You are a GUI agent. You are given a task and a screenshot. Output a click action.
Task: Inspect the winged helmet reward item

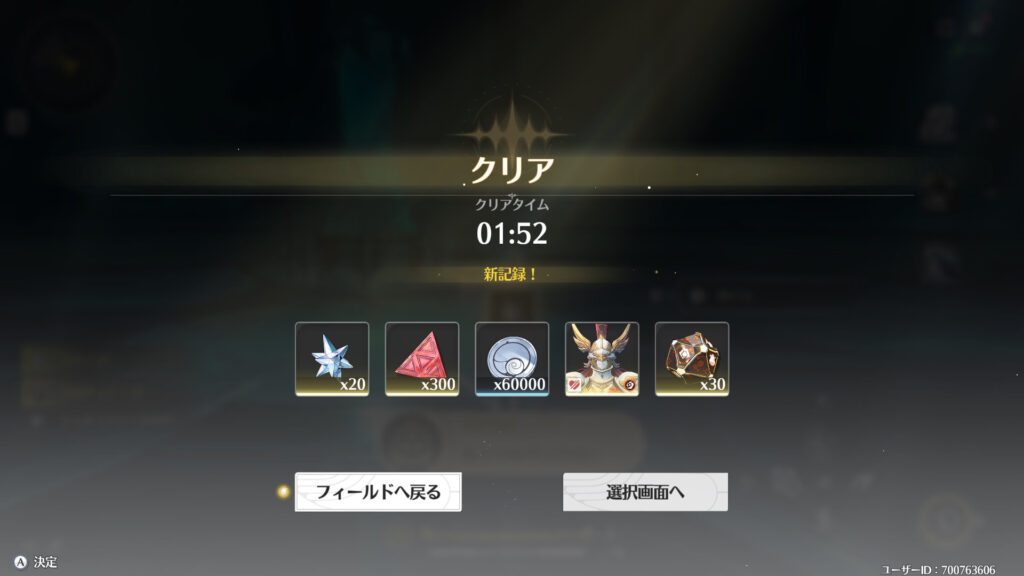click(602, 359)
